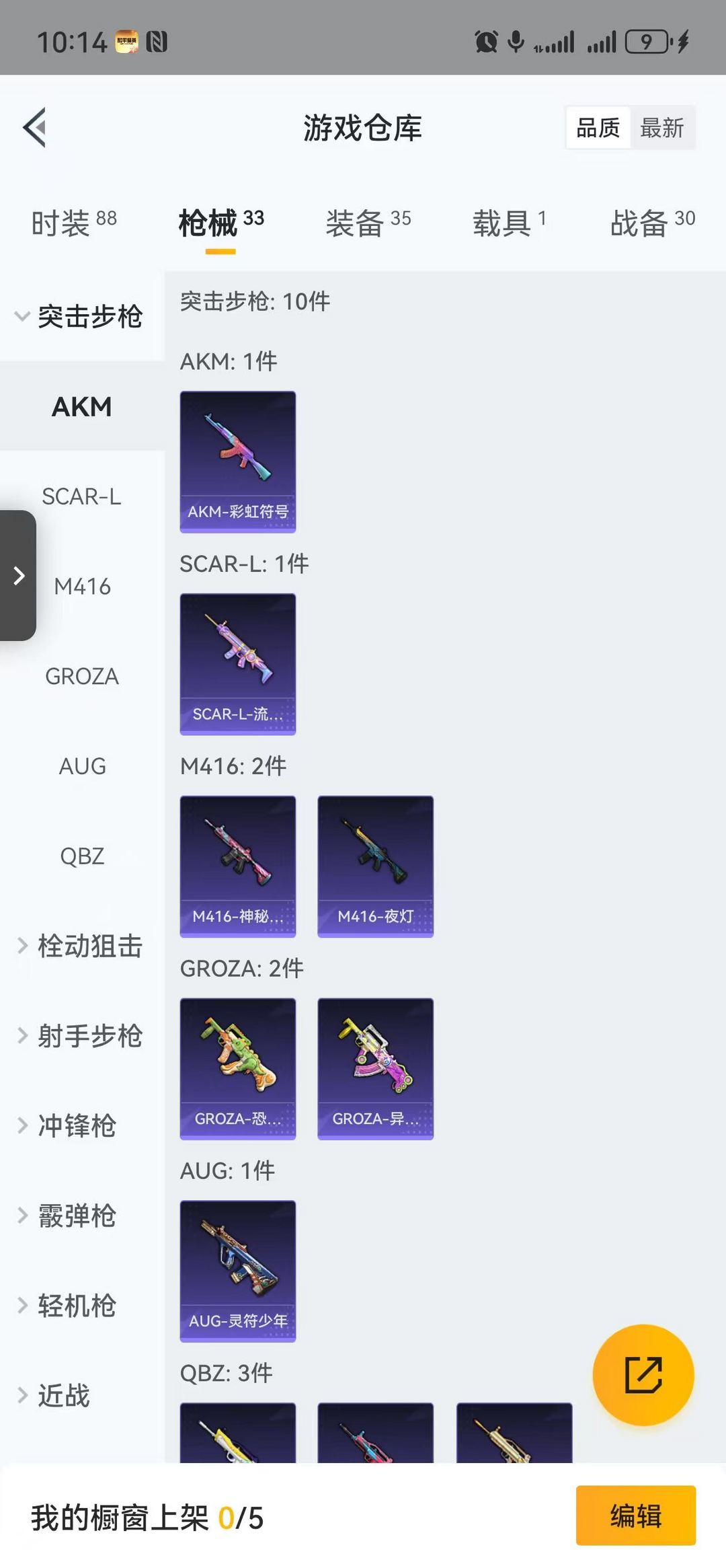Open the side drawer arrow handle
The height and width of the screenshot is (1568, 726).
(18, 576)
